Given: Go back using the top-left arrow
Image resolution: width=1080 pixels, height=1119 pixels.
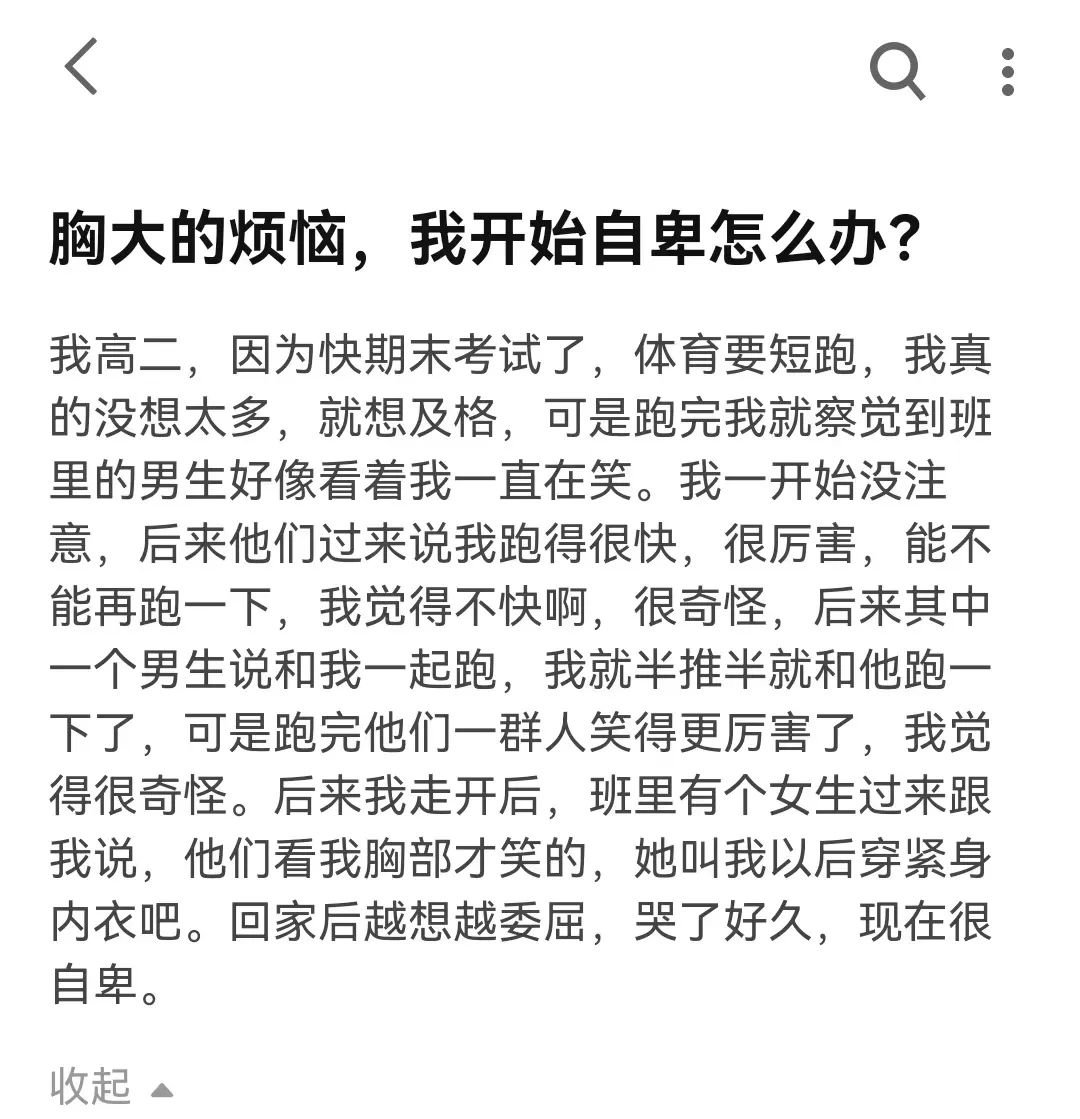Looking at the screenshot, I should (82, 67).
